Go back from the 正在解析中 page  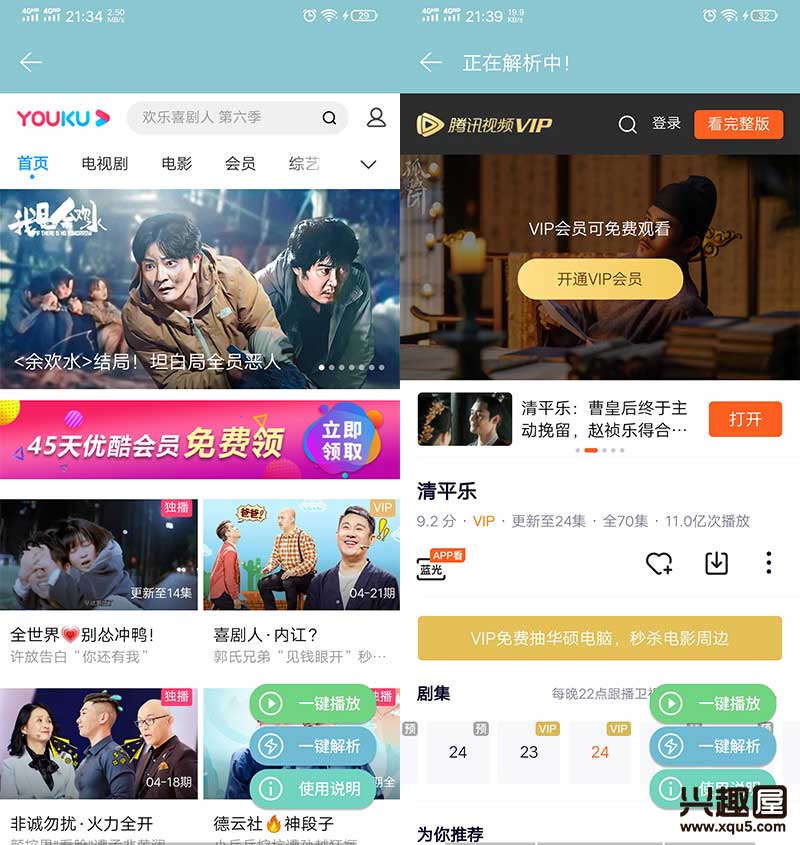[x=431, y=63]
